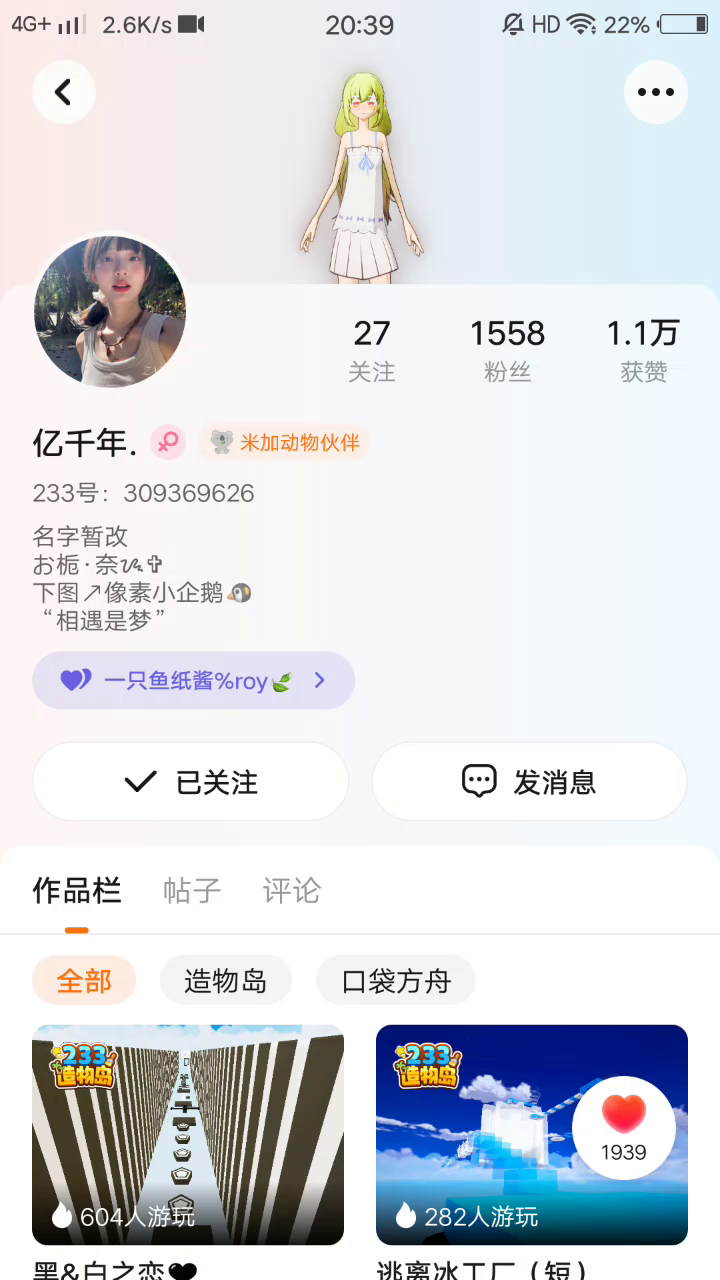This screenshot has height=1280, width=720.
Task: Tap the 已关注 button to unfollow
Action: point(191,782)
